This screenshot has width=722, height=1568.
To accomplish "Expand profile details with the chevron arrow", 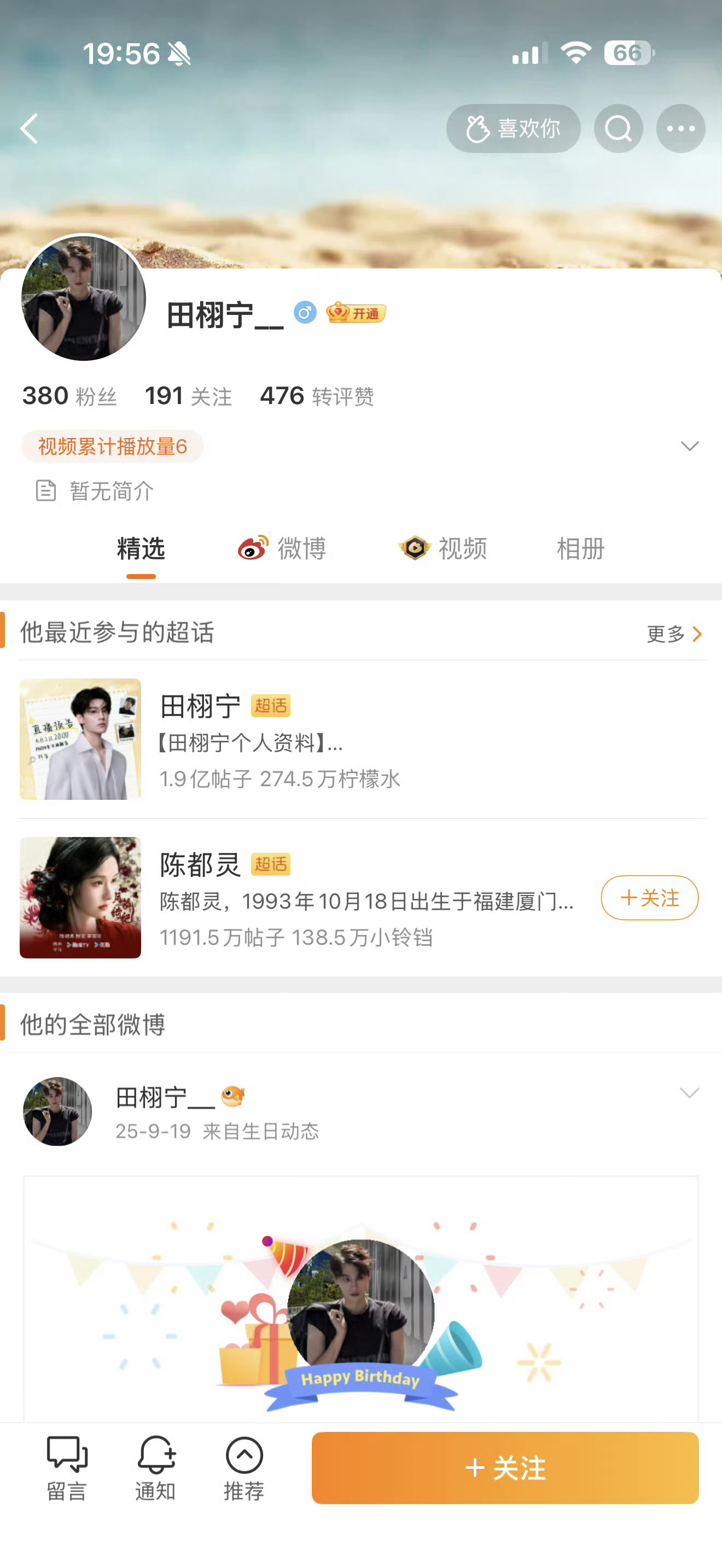I will point(689,446).
